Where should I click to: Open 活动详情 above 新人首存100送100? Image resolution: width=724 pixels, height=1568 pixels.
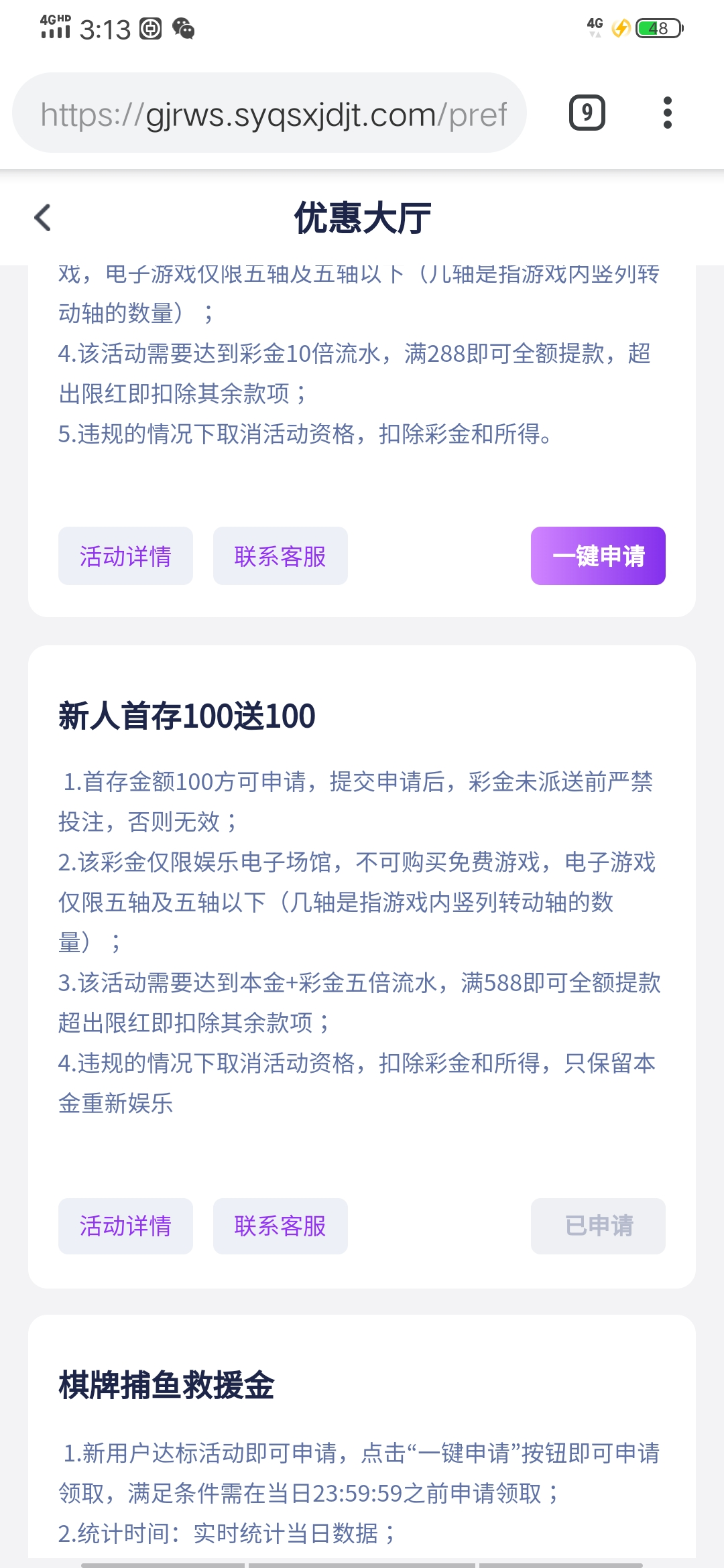click(x=125, y=556)
